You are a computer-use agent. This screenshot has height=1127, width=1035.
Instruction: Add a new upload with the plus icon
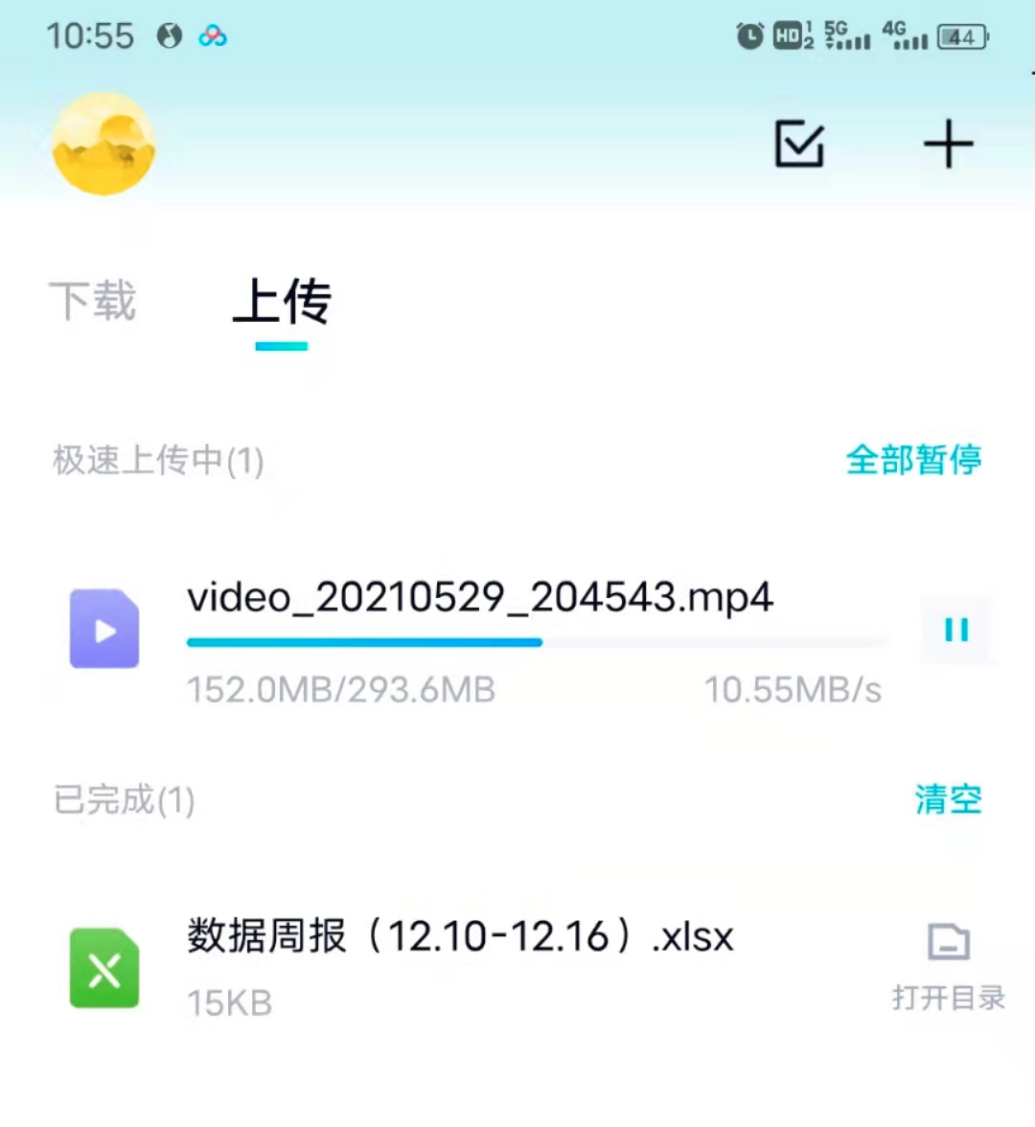click(x=947, y=145)
